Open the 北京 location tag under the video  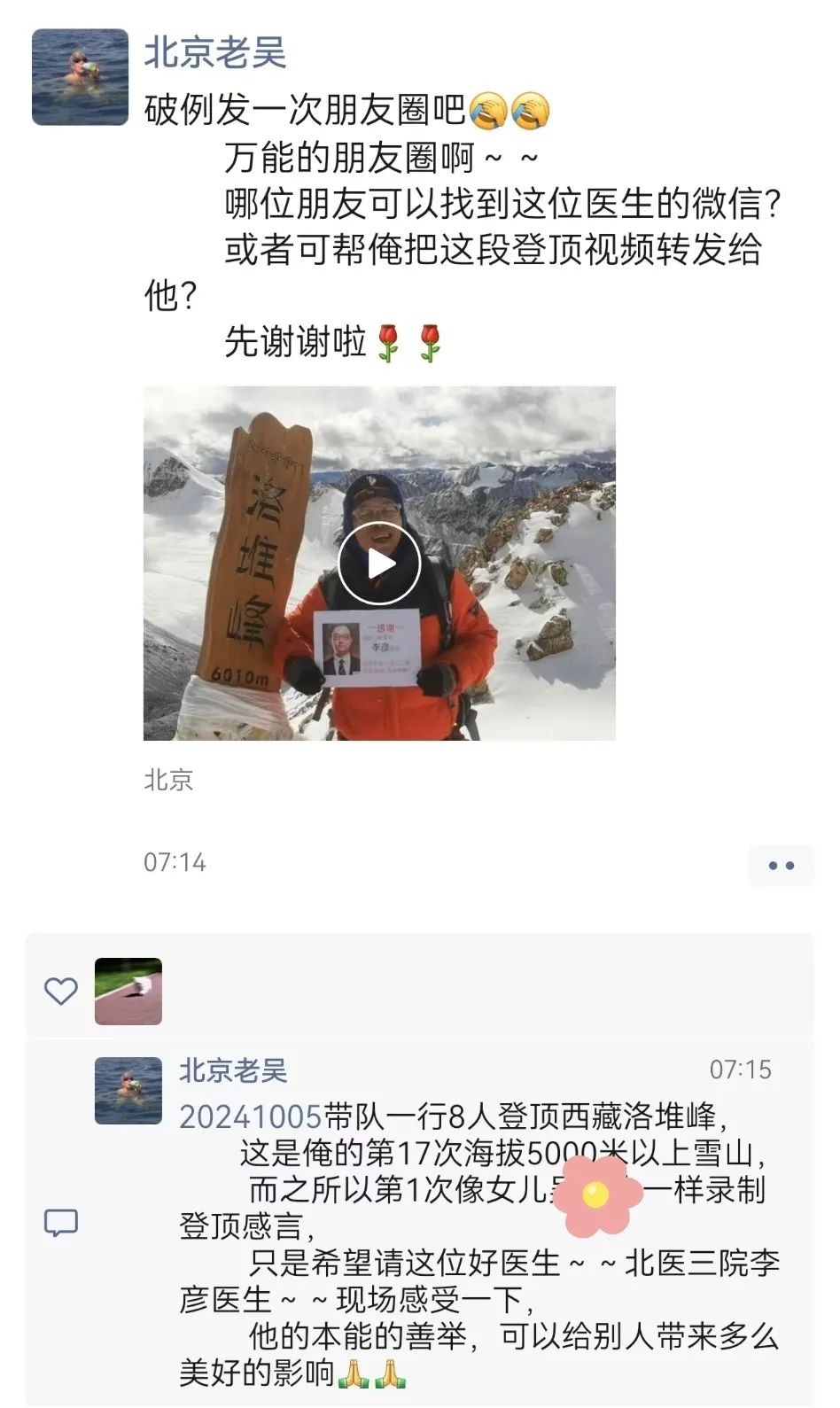168,780
